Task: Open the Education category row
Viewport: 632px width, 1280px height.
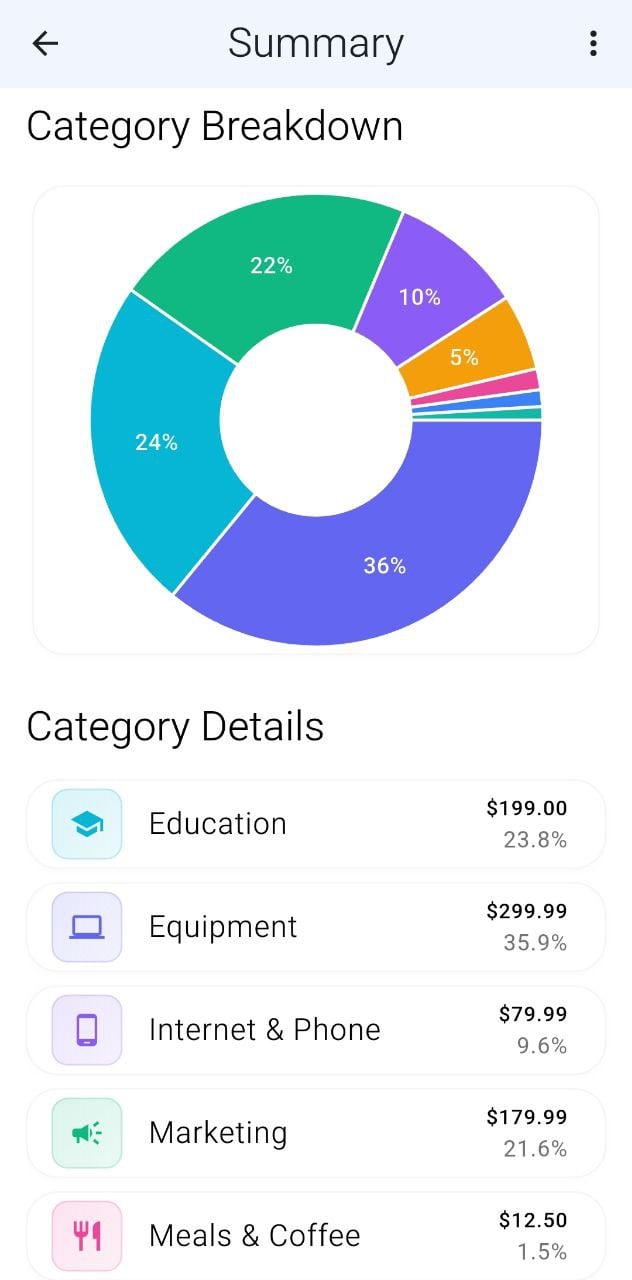Action: pyautogui.click(x=316, y=824)
